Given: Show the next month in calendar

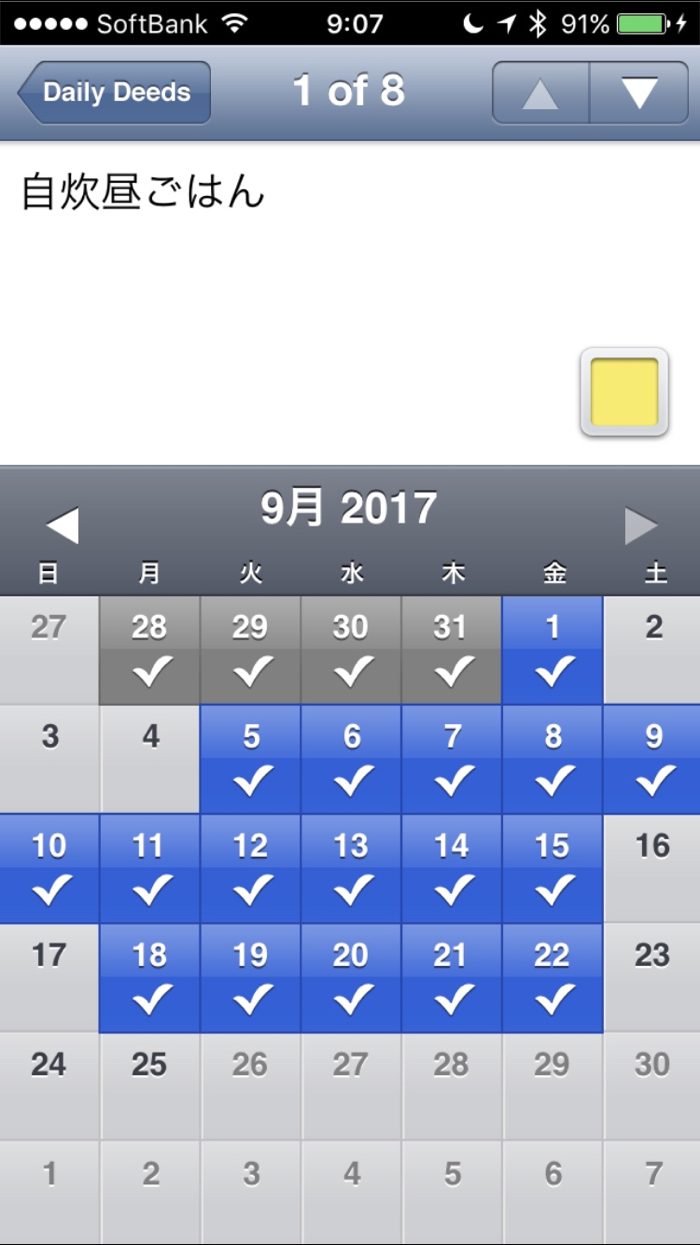Looking at the screenshot, I should (x=641, y=525).
